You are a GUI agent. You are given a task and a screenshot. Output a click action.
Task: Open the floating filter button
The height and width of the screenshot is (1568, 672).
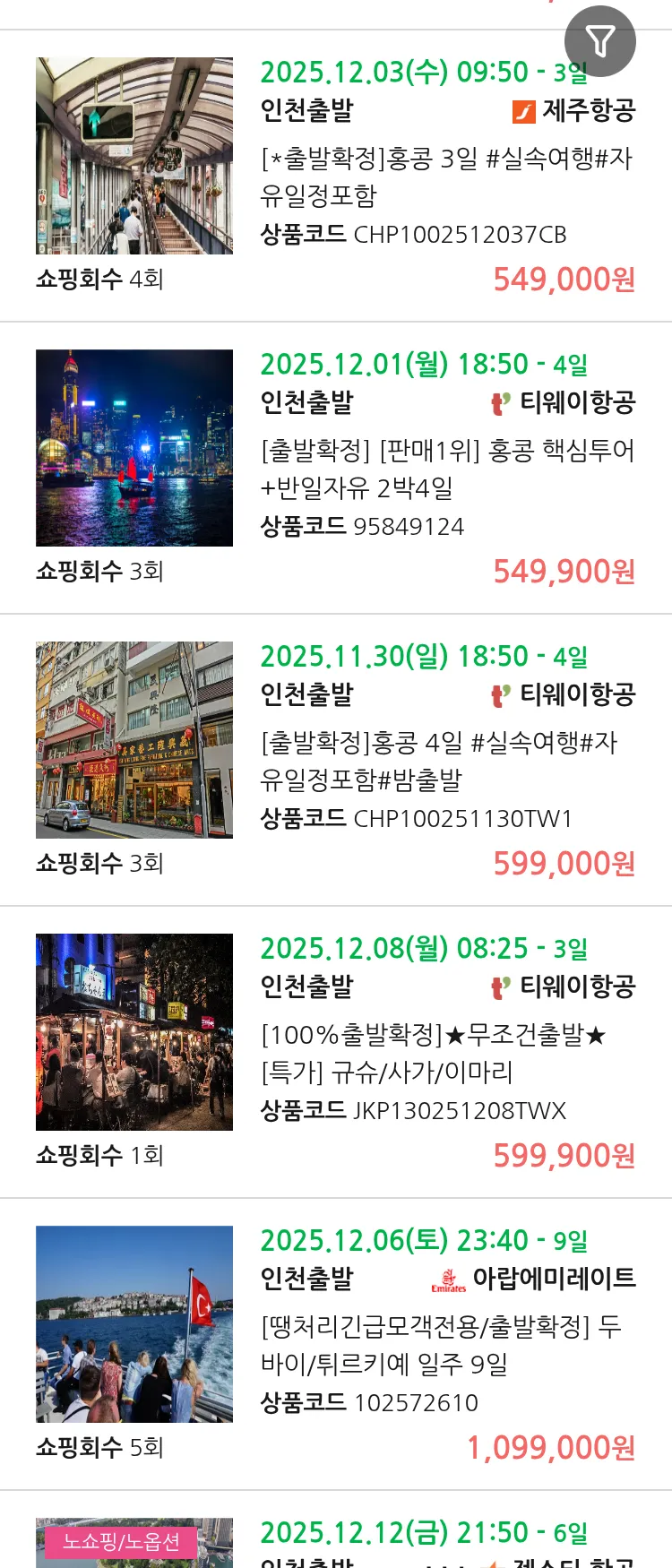(599, 41)
